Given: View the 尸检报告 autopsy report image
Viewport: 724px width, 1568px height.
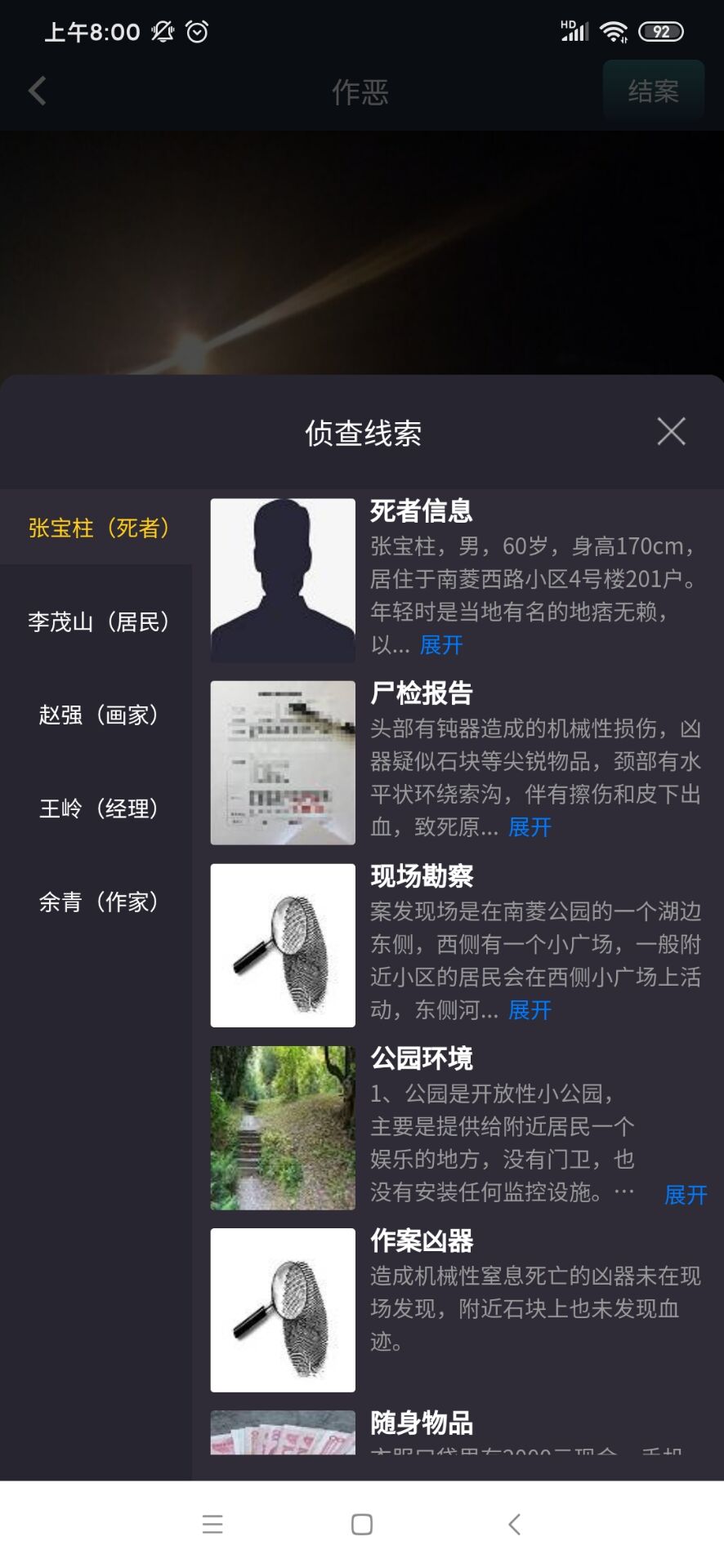Looking at the screenshot, I should pos(283,763).
